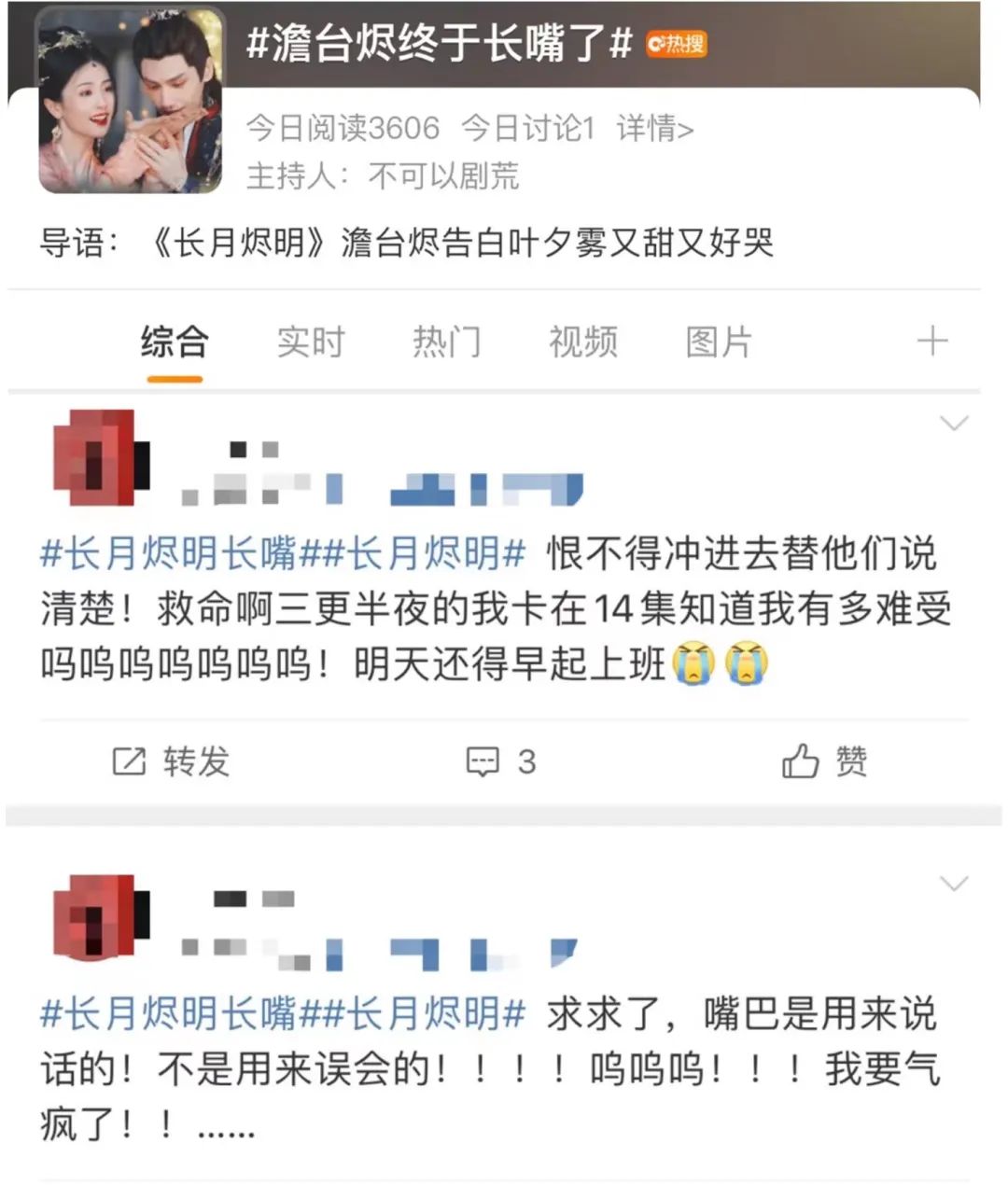
Task: Select the 综合 tab
Action: pyautogui.click(x=175, y=342)
